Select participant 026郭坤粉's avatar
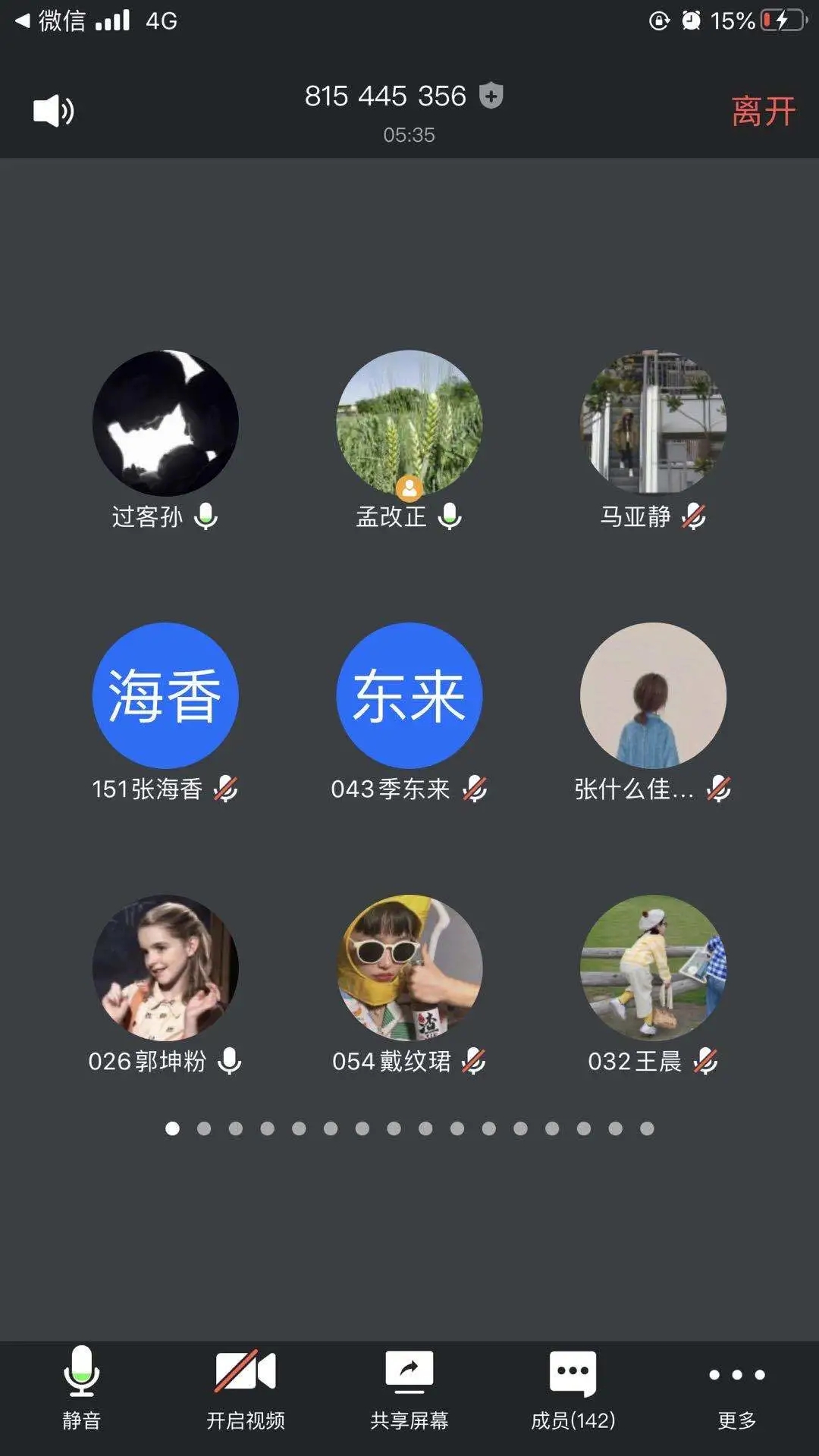This screenshot has height=1456, width=819. (165, 968)
